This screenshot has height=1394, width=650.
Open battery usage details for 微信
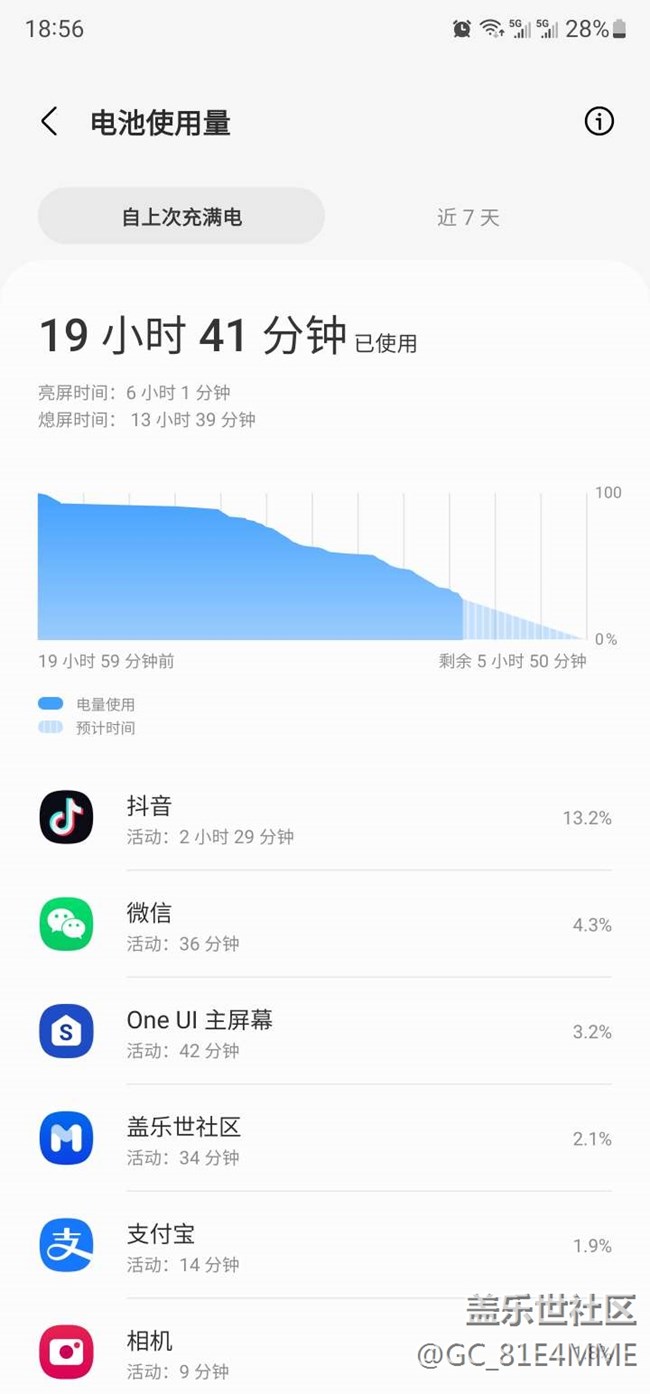click(x=325, y=924)
